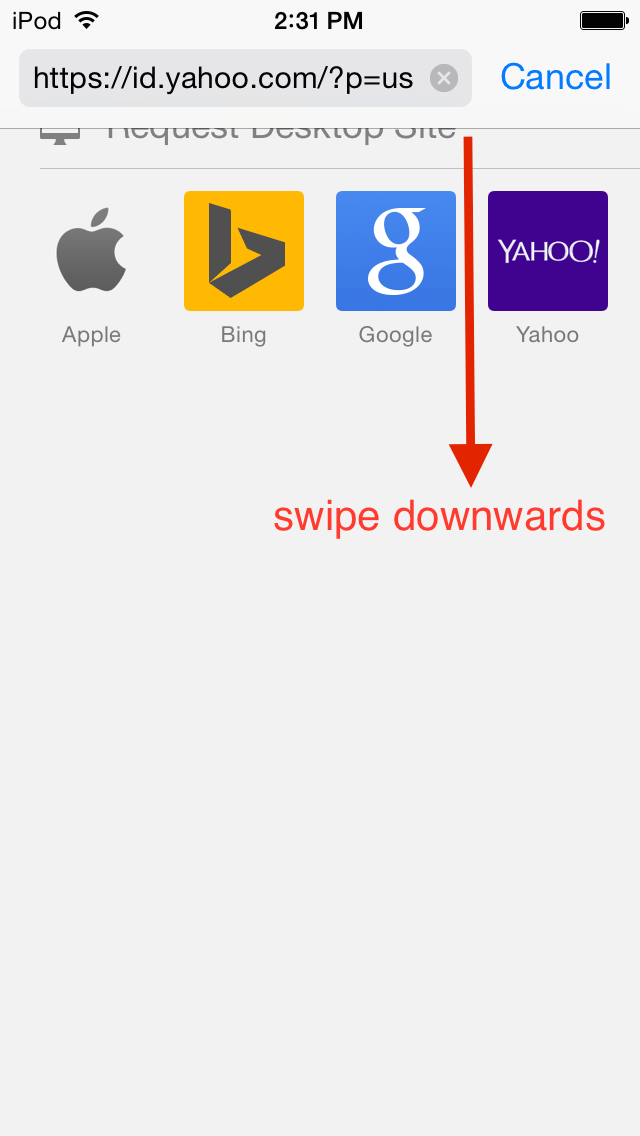This screenshot has height=1136, width=640.
Task: Cancel the address editing
Action: point(555,78)
